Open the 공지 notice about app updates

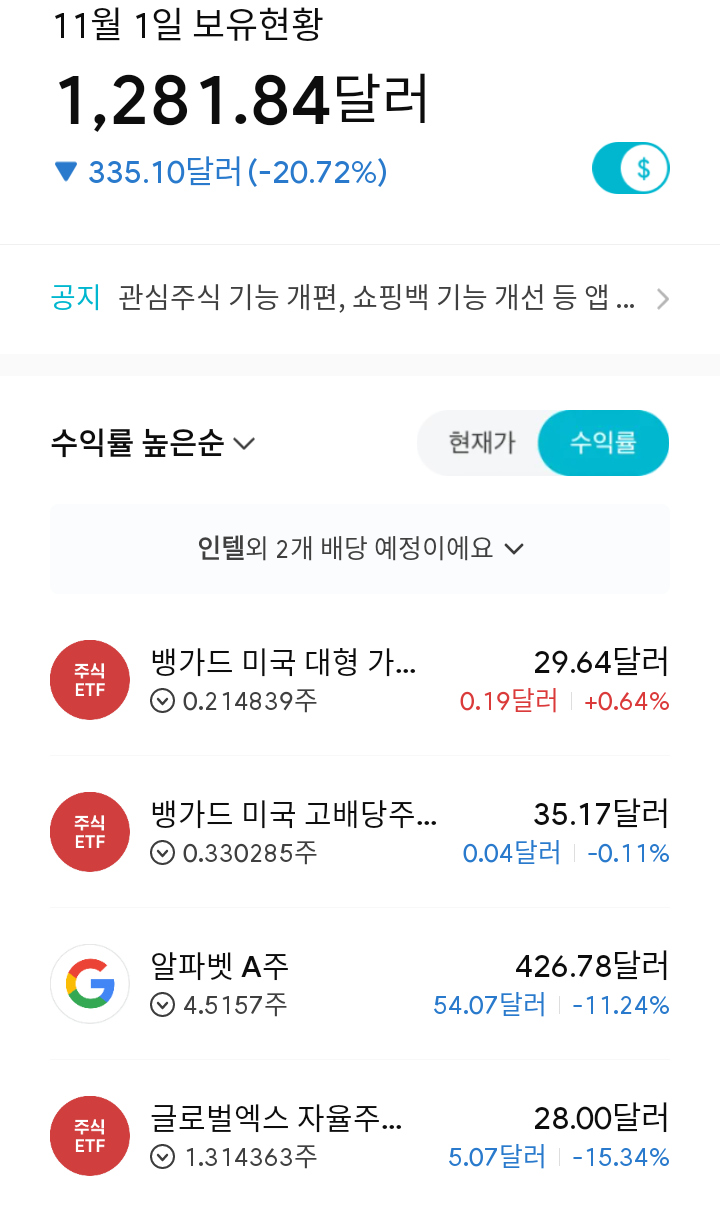[x=360, y=298]
